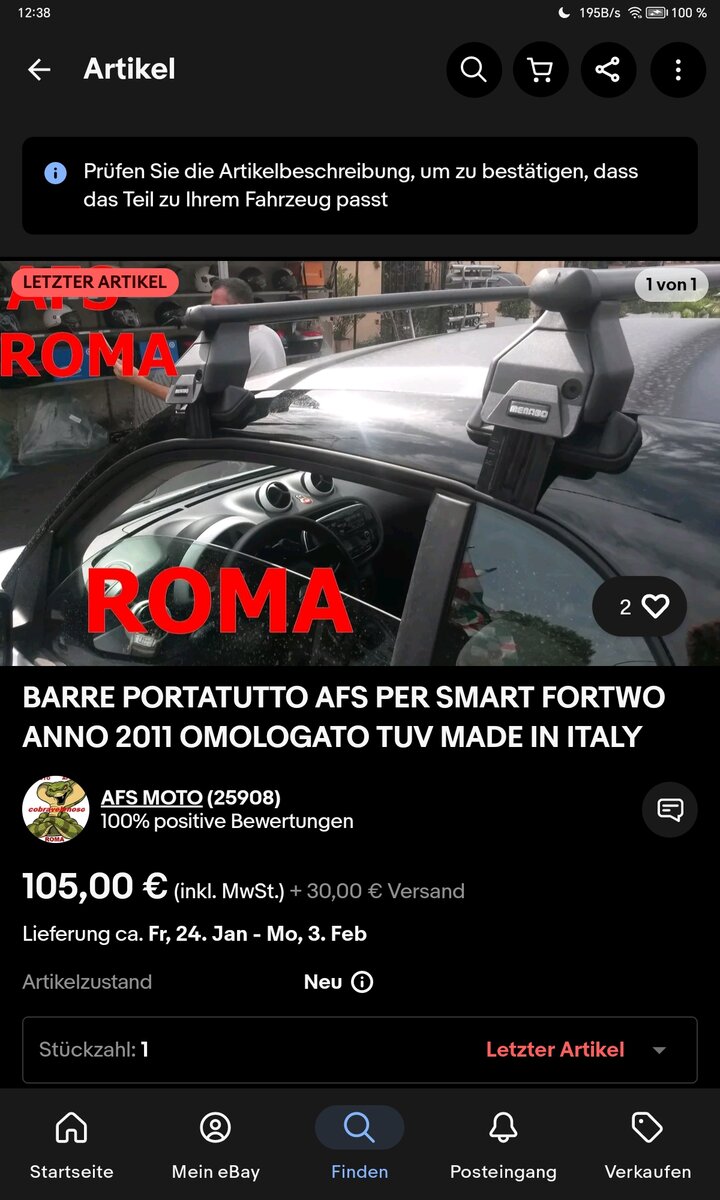Open the shopping cart

540,69
